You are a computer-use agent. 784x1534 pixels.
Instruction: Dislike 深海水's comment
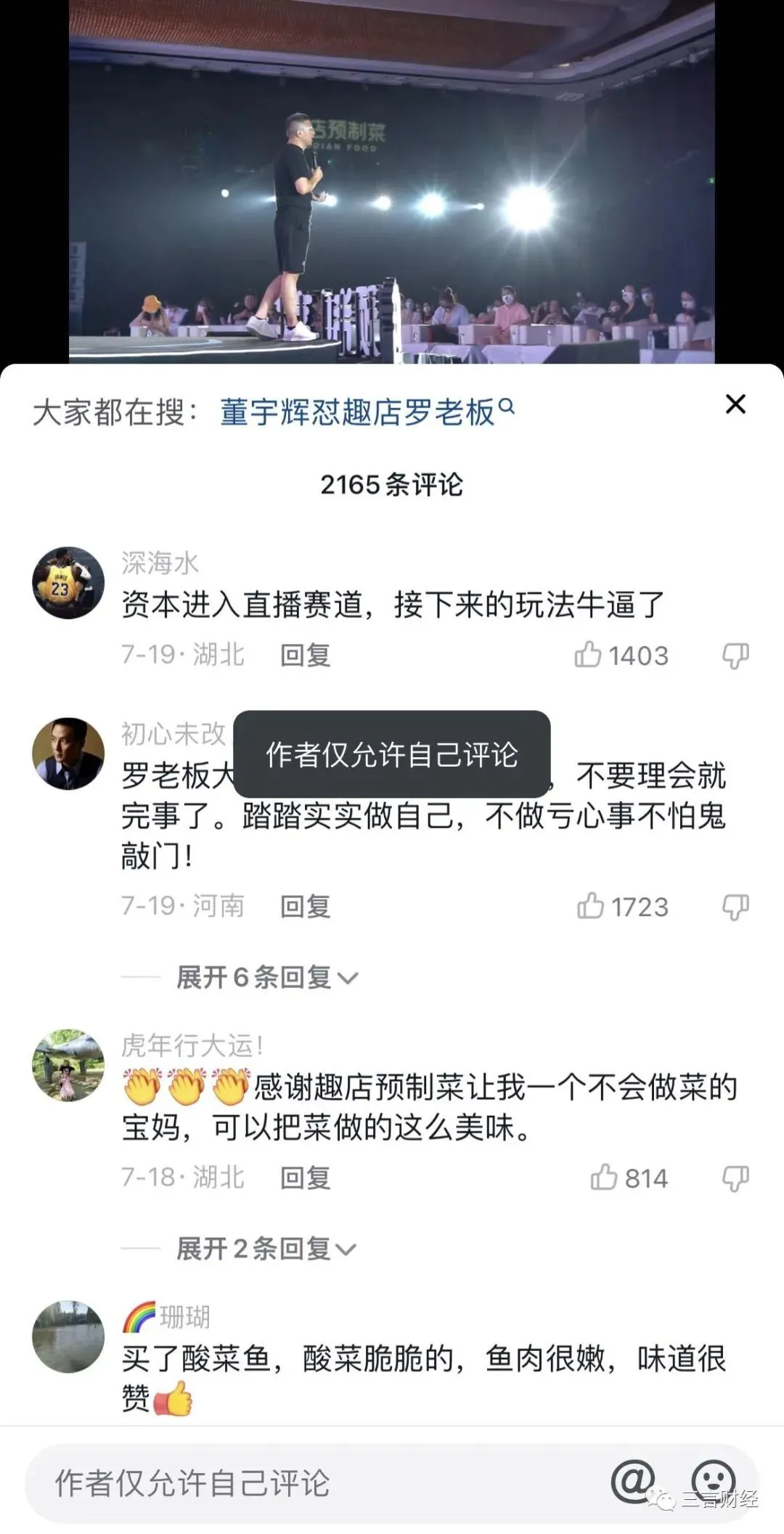click(735, 656)
